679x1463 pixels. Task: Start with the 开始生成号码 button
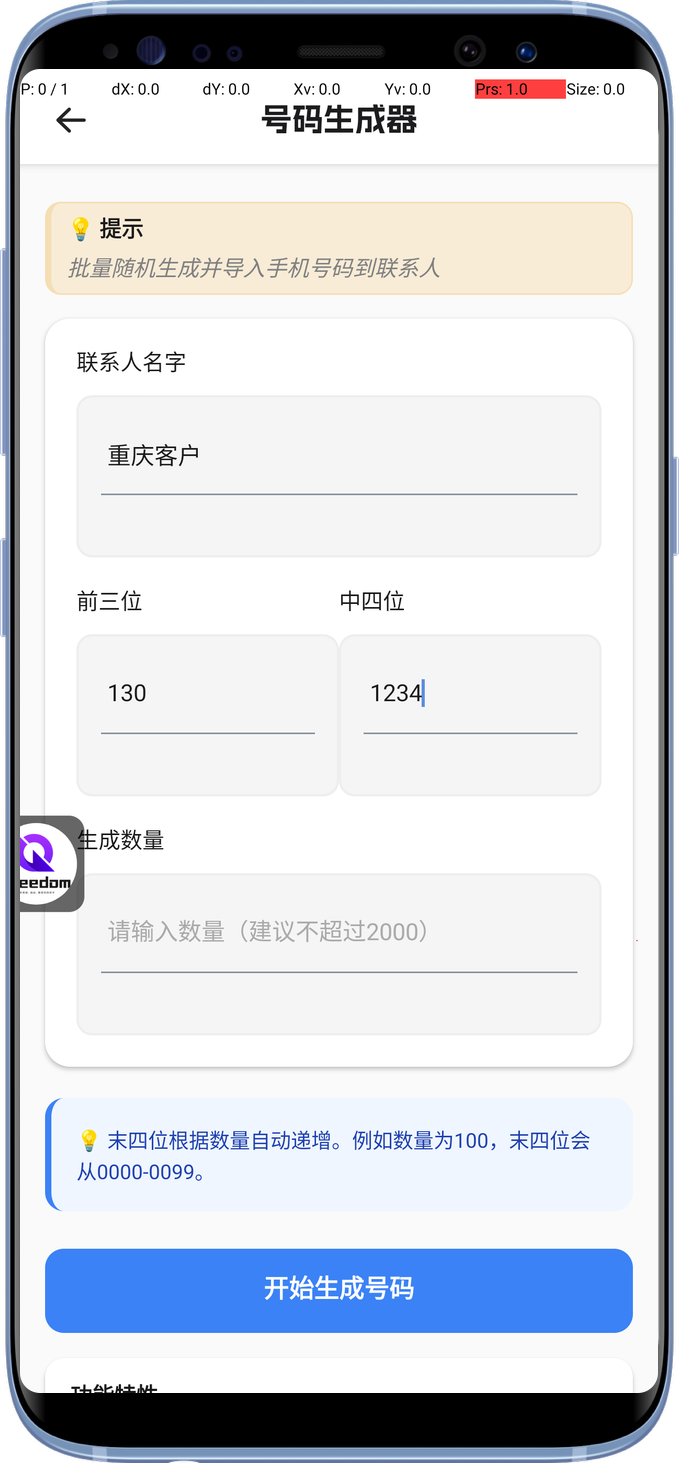(338, 1289)
